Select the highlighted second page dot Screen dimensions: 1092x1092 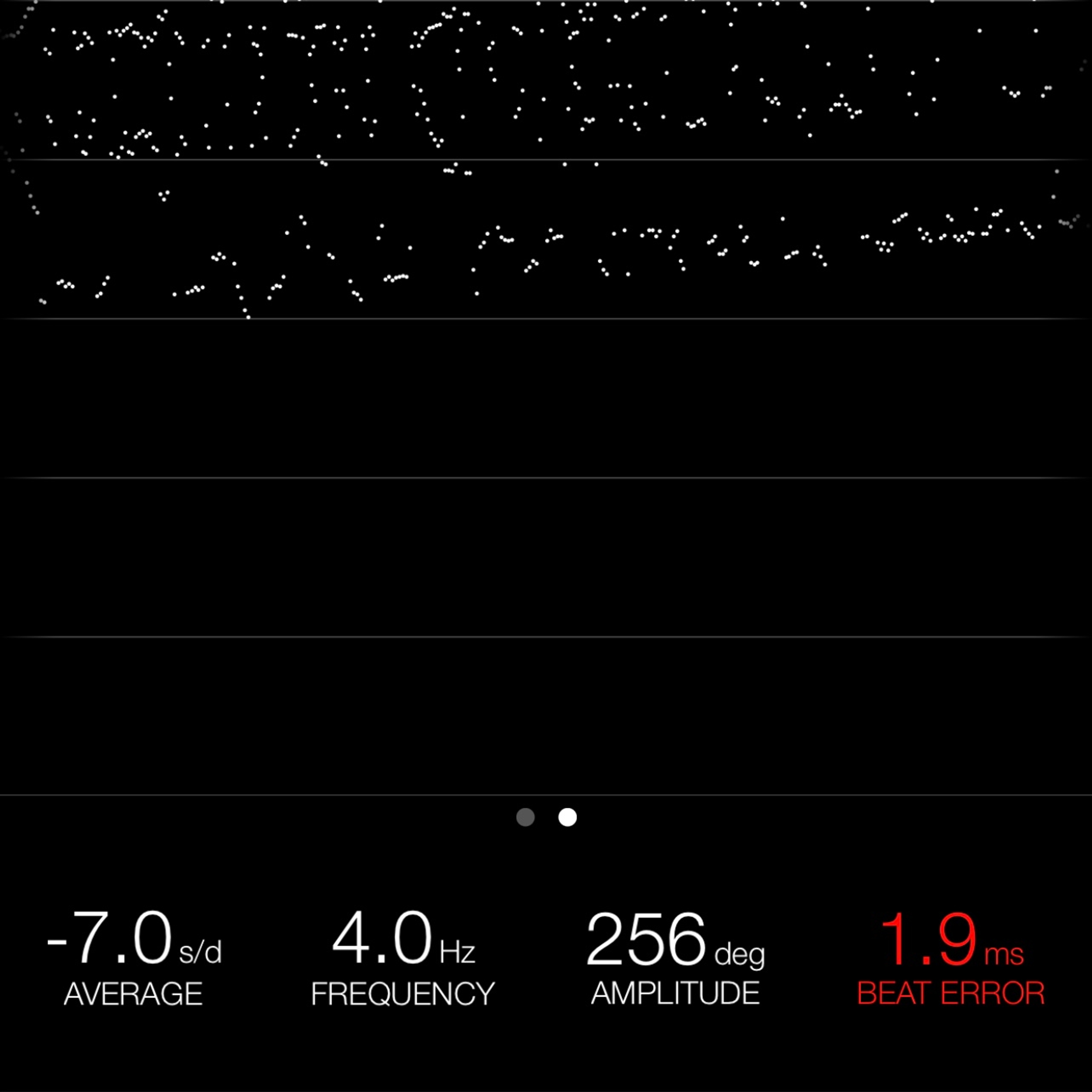point(568,817)
